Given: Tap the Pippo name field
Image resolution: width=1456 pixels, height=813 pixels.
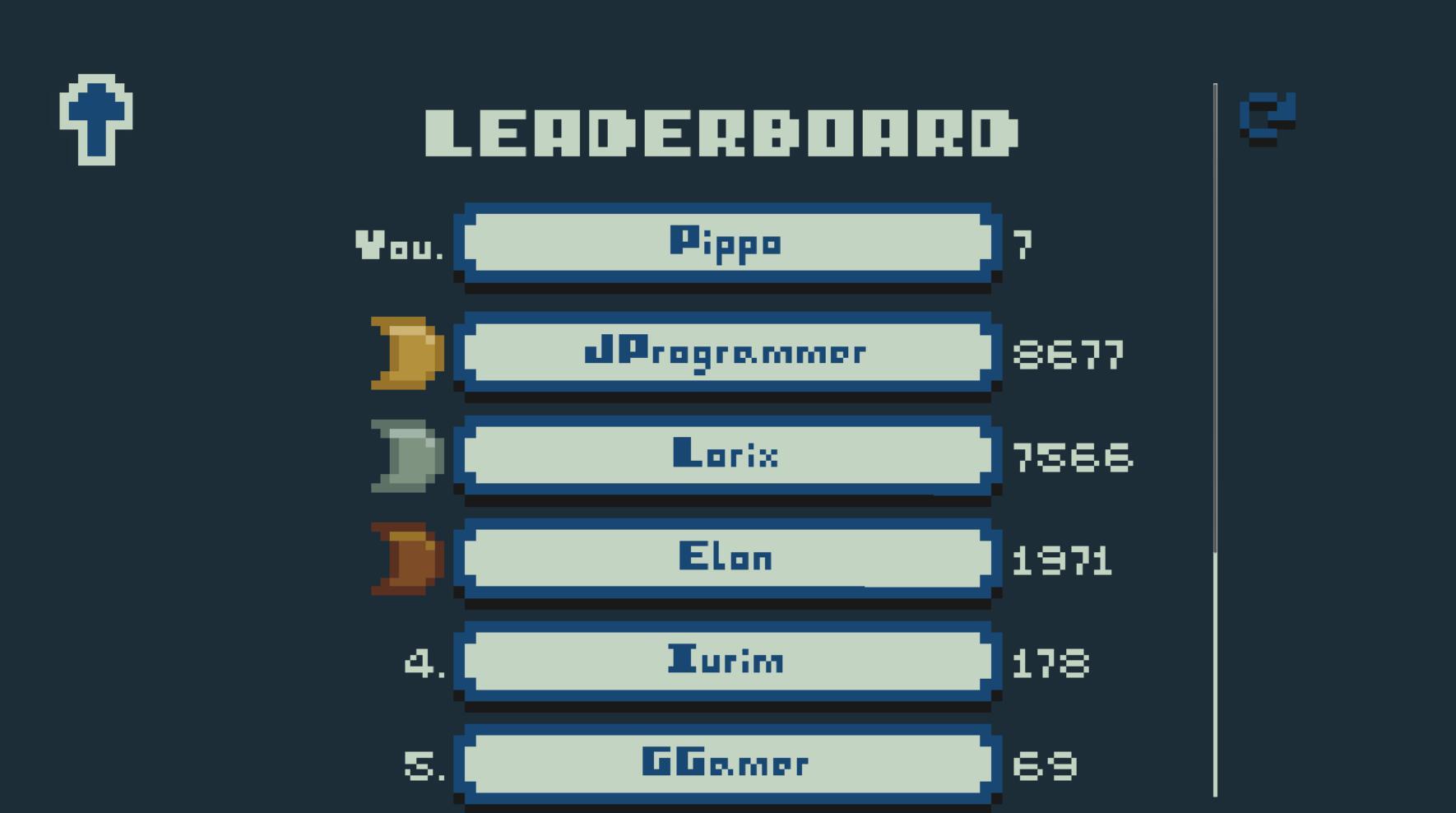Looking at the screenshot, I should [x=727, y=242].
